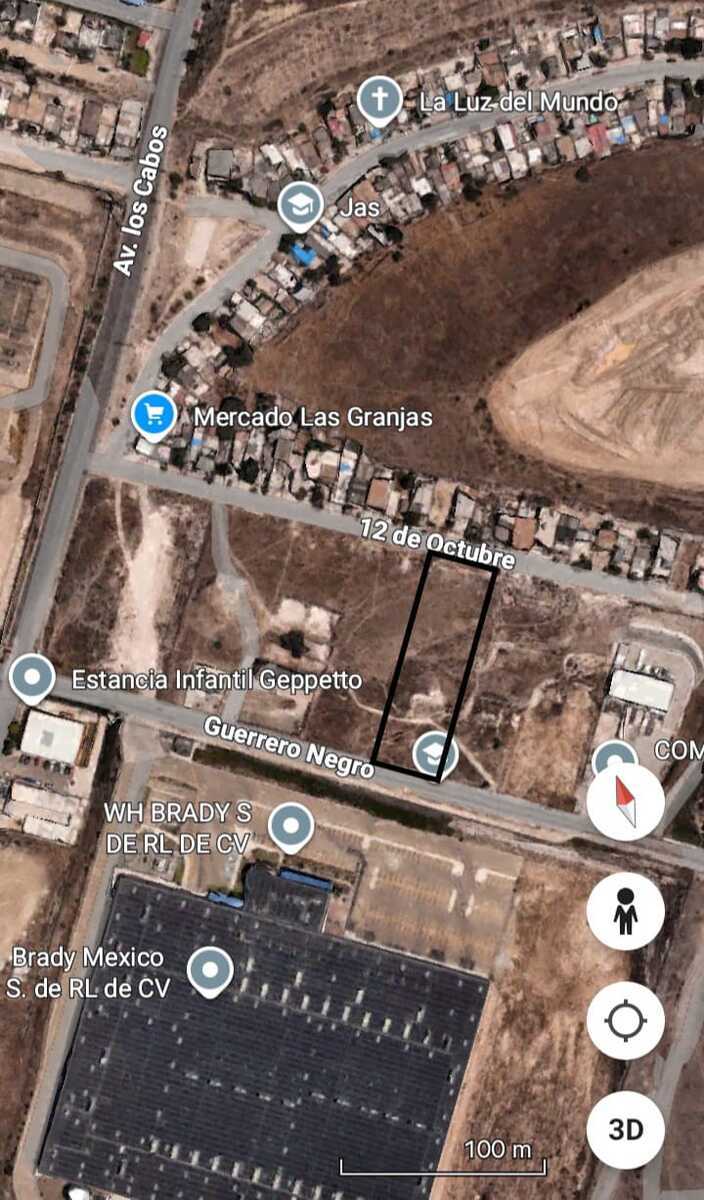The height and width of the screenshot is (1200, 704).
Task: Open Street View pegman button
Action: click(x=625, y=911)
